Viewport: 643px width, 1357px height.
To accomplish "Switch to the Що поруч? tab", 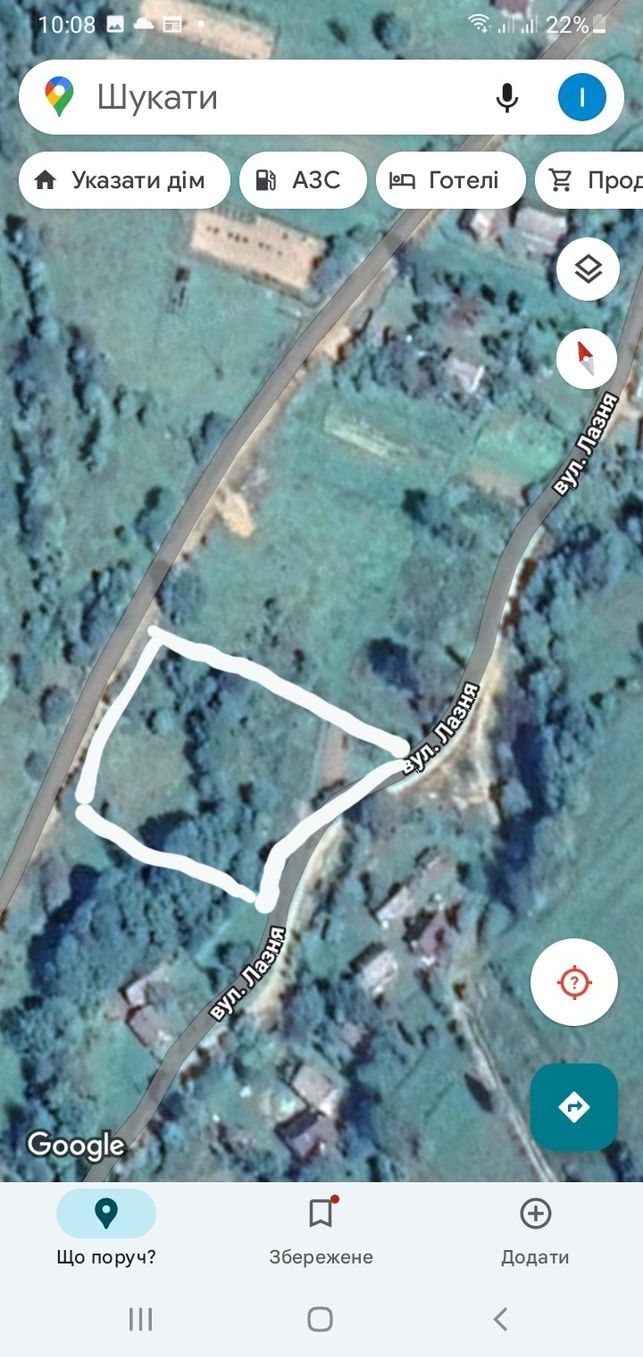I will click(x=106, y=1229).
